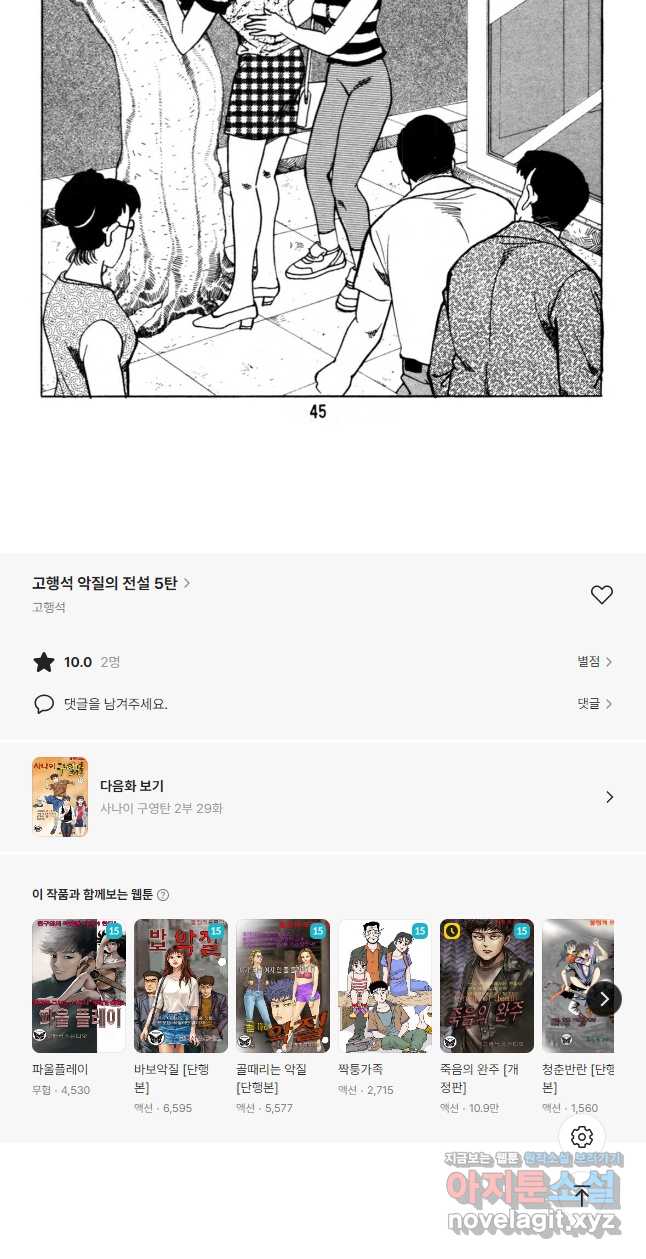Open info about 이 작품과 함께보는 웹툰
Viewport: 646px width, 1259px height.
tap(163, 895)
